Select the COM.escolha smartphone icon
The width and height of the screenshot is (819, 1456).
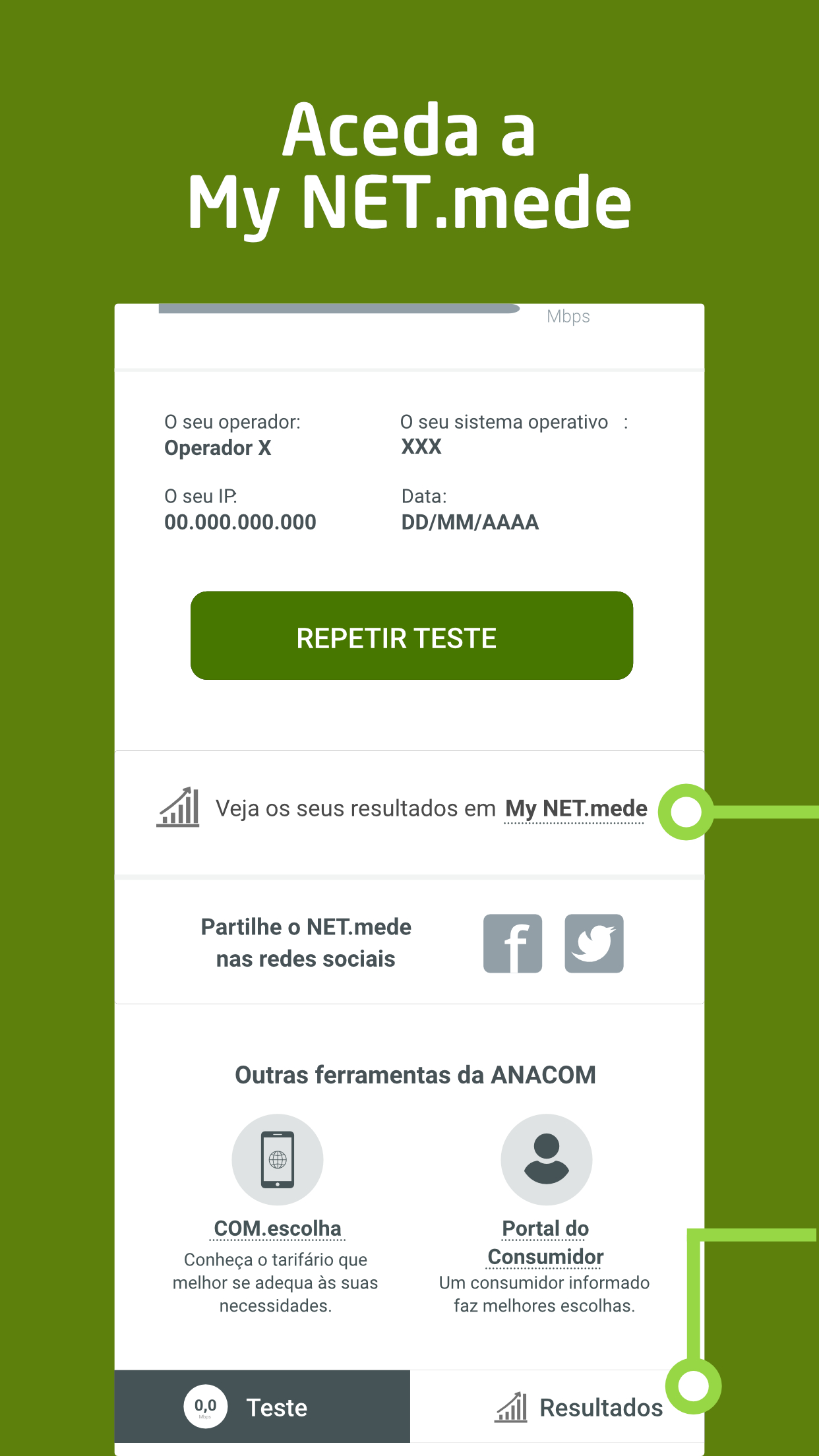click(x=277, y=1161)
